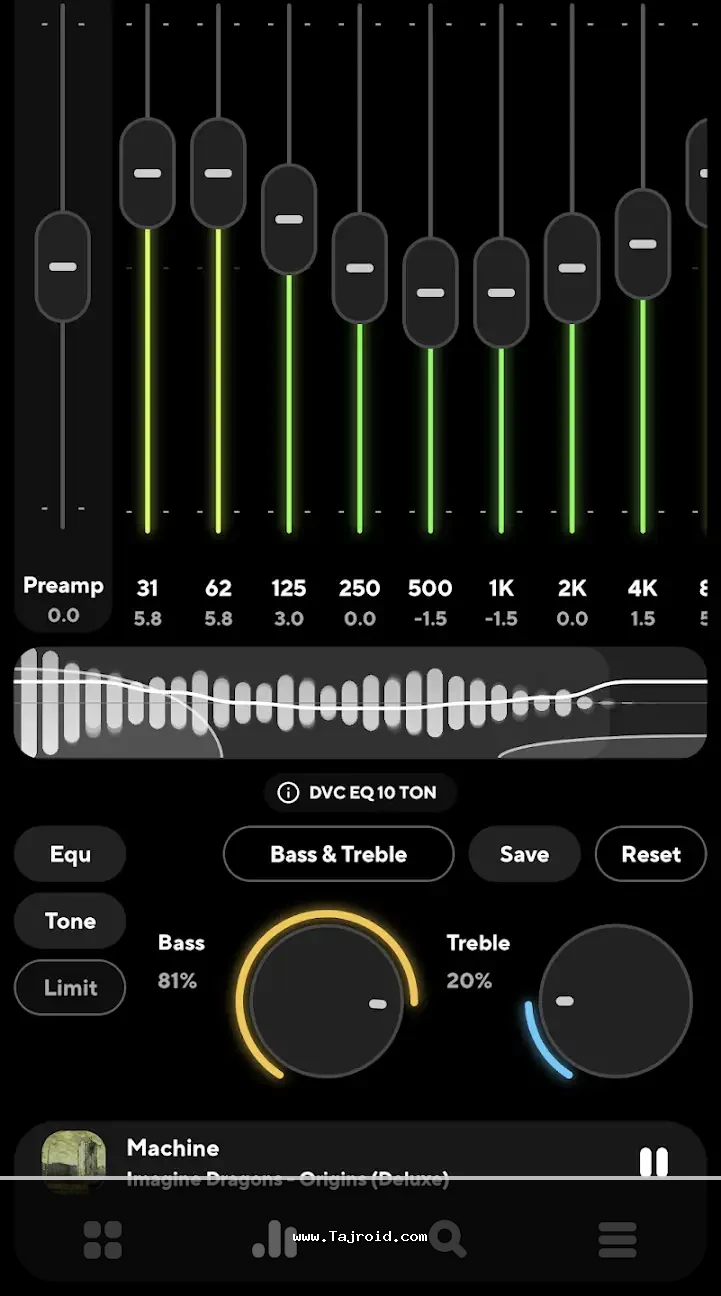Open the Bass & Treble preset selector
Screen dimensions: 721x1296
click(x=338, y=854)
